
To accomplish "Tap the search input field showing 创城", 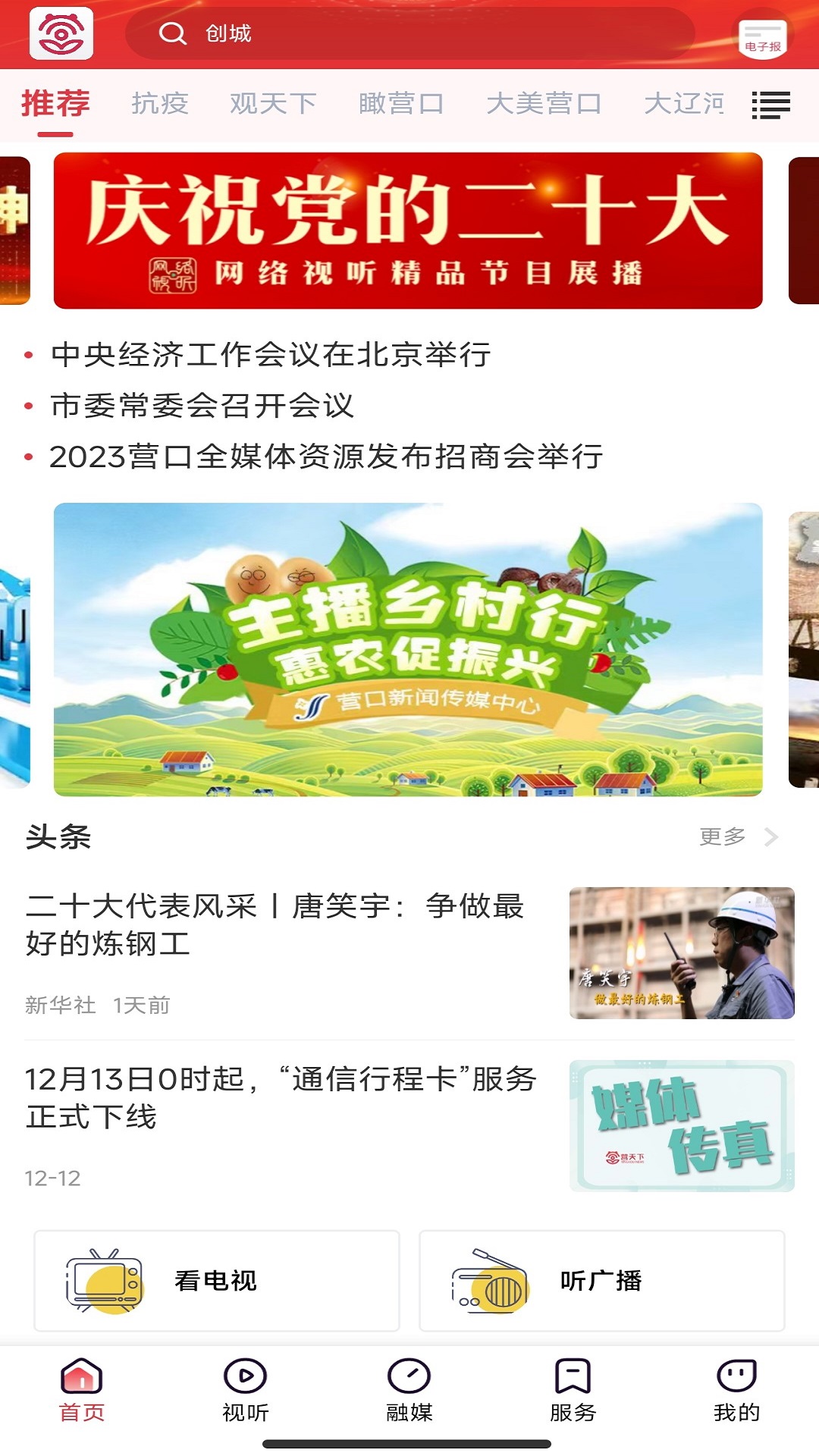I will pyautogui.click(x=417, y=33).
